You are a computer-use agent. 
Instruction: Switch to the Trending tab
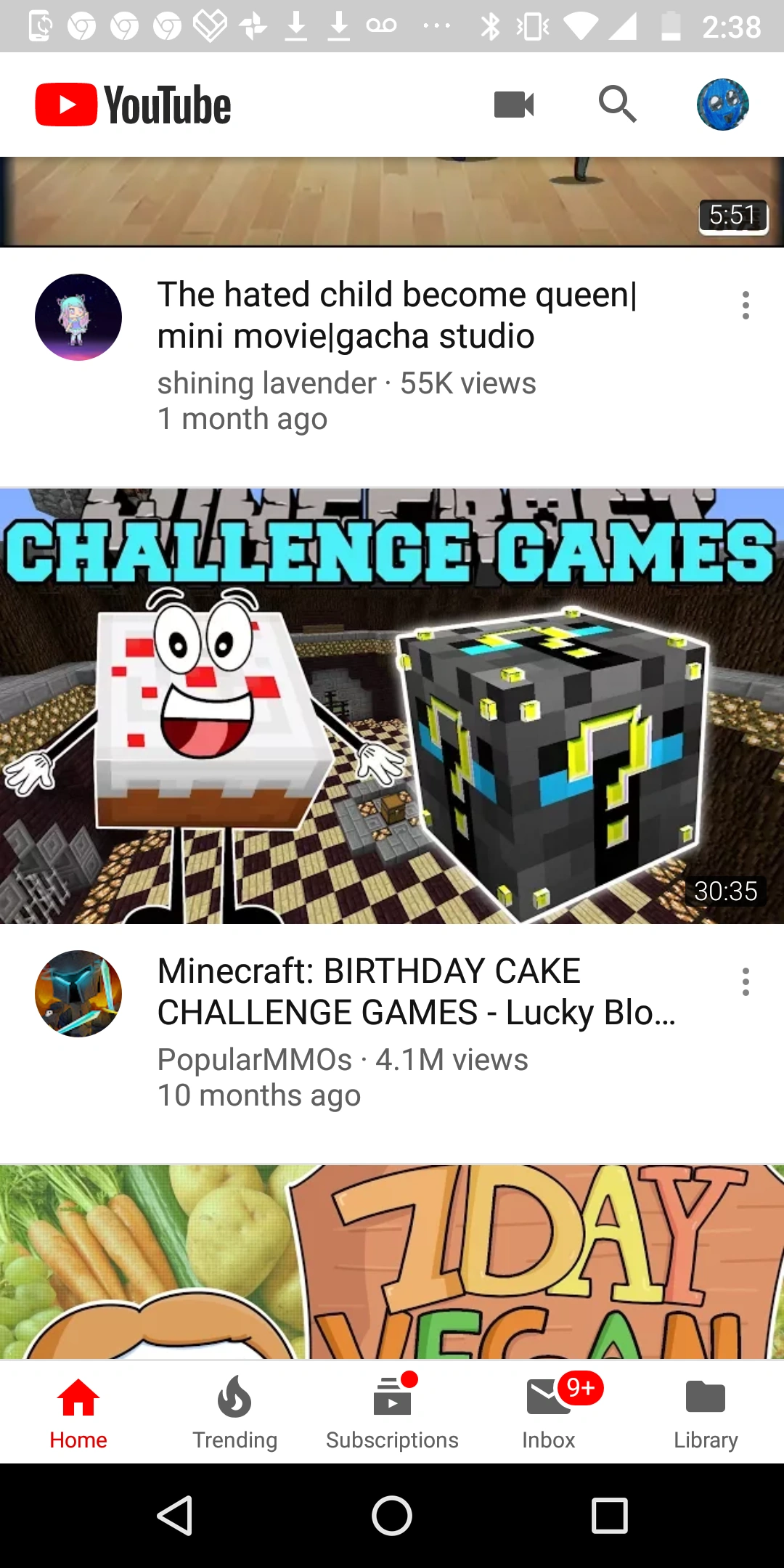tap(235, 1413)
